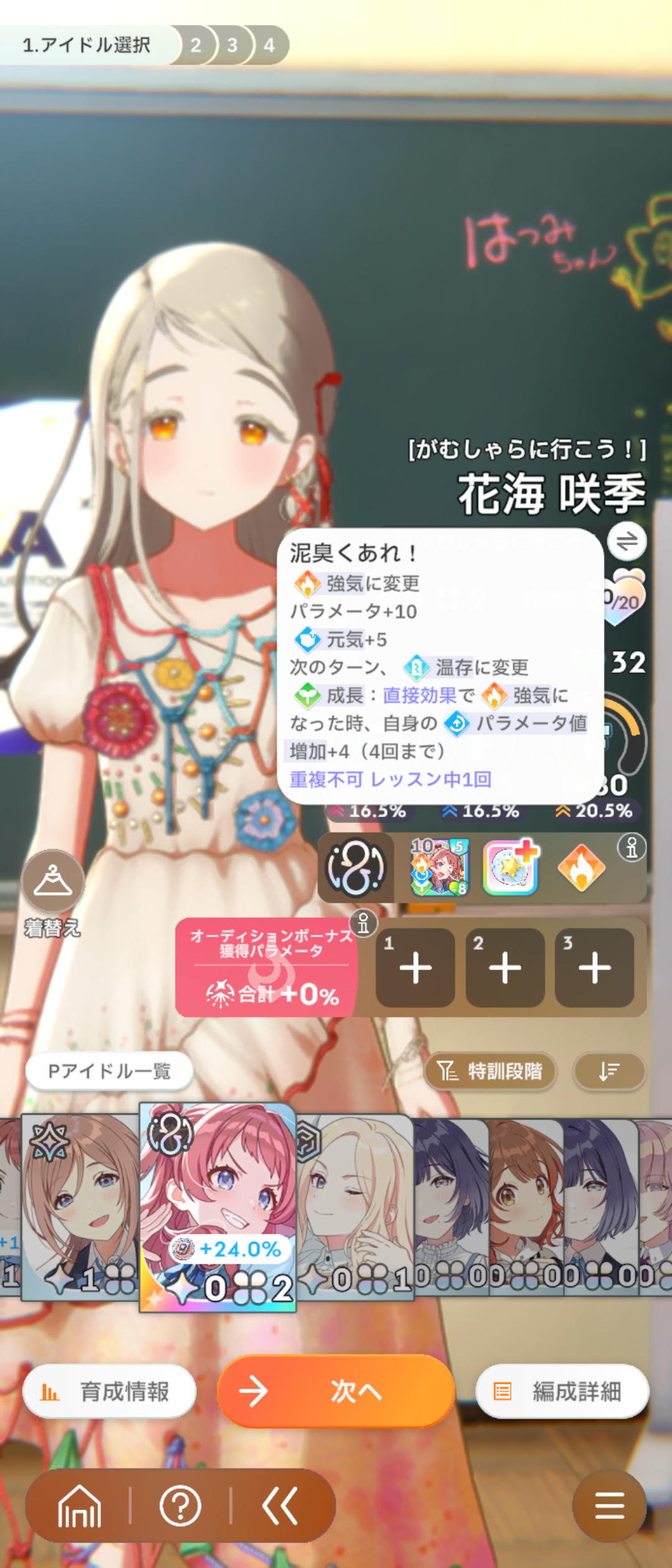This screenshot has width=672, height=1568.
Task: Switch idol with the swap arrows icon
Action: [x=627, y=541]
